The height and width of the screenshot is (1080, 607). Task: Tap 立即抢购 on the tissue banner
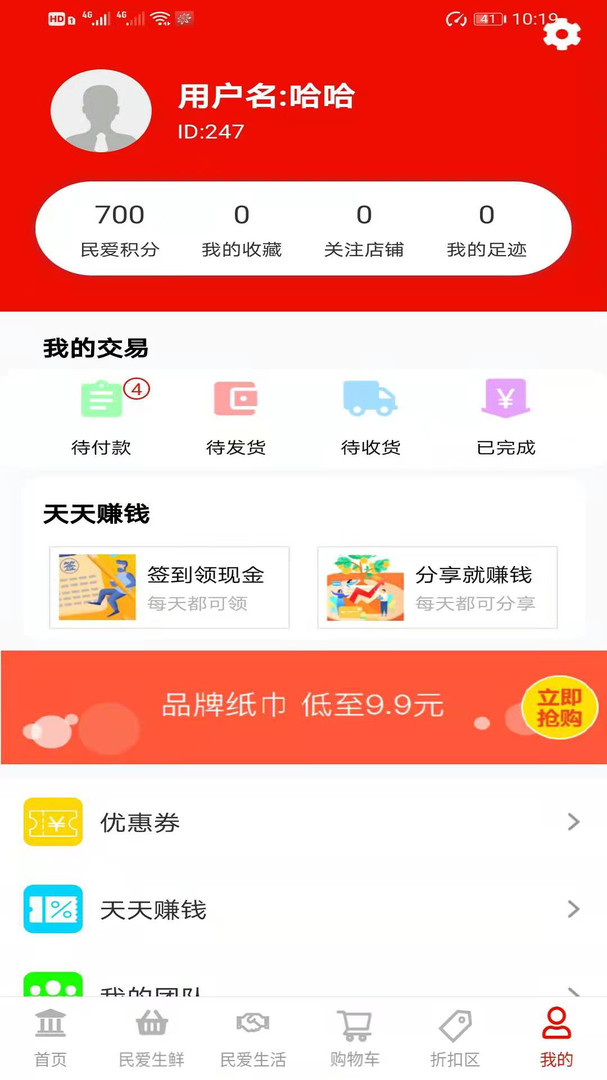coord(559,707)
